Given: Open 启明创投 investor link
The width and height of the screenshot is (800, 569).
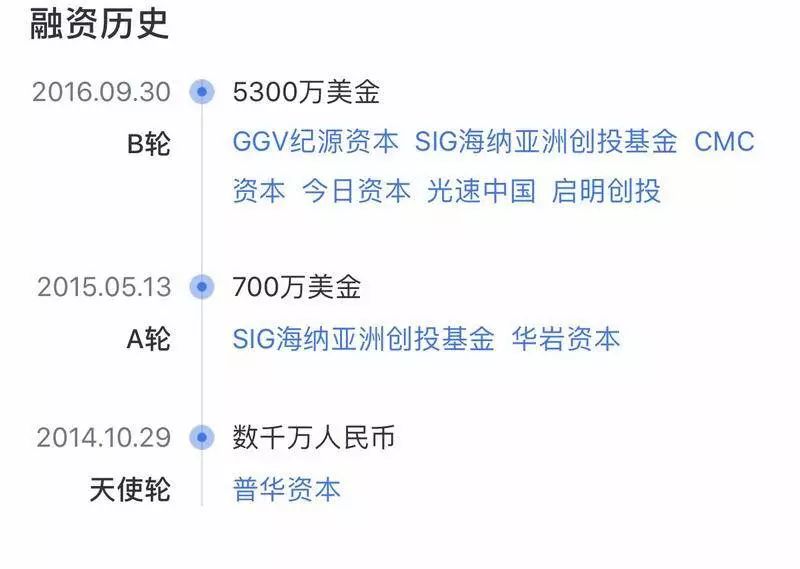Looking at the screenshot, I should tap(606, 191).
